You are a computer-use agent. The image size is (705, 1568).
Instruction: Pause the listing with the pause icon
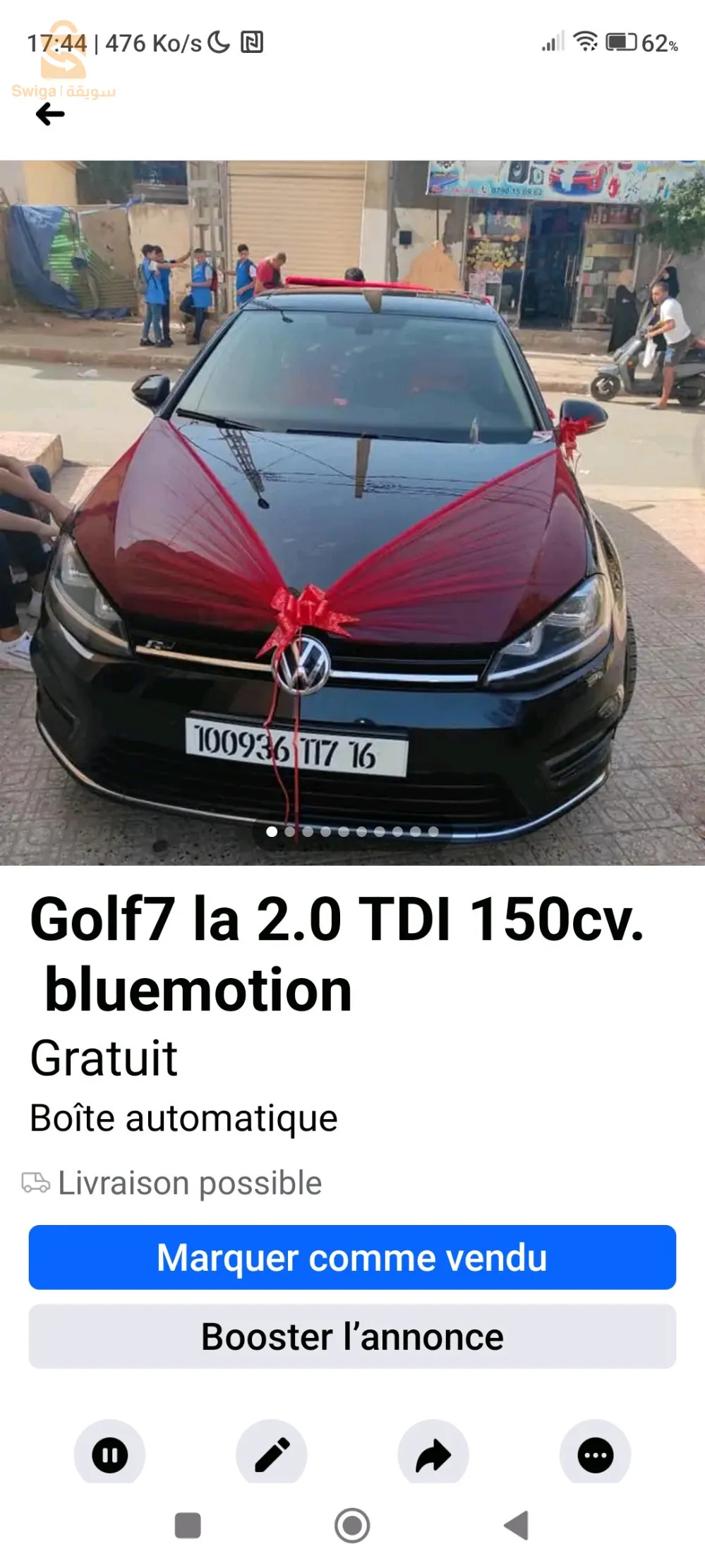click(110, 1455)
